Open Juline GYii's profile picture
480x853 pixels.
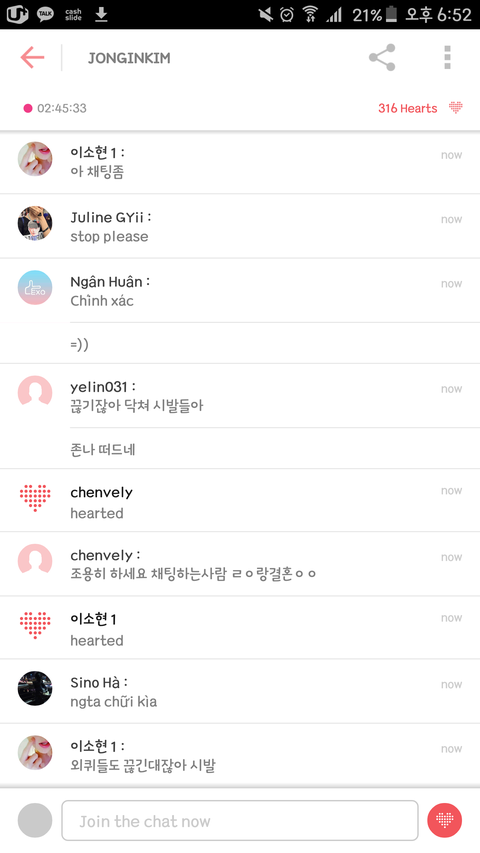pyautogui.click(x=35, y=223)
